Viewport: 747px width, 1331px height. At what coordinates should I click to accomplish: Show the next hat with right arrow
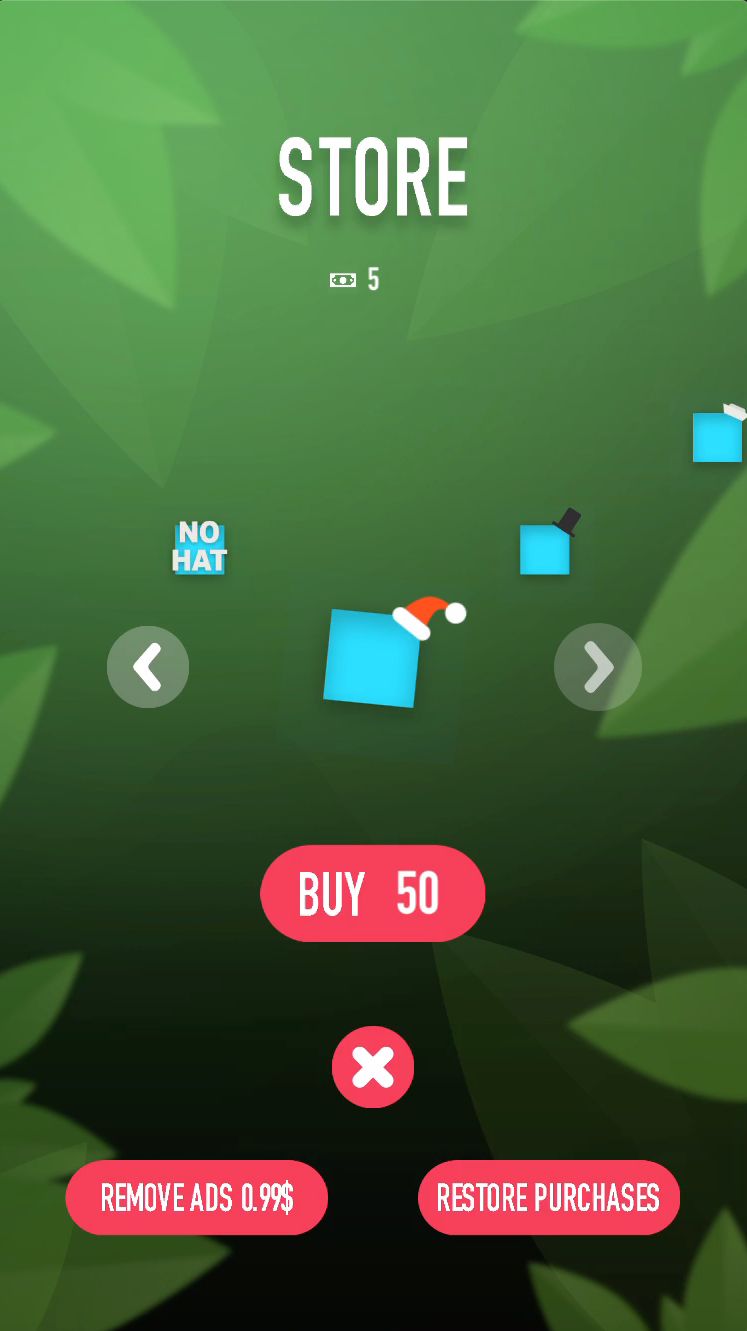(598, 667)
